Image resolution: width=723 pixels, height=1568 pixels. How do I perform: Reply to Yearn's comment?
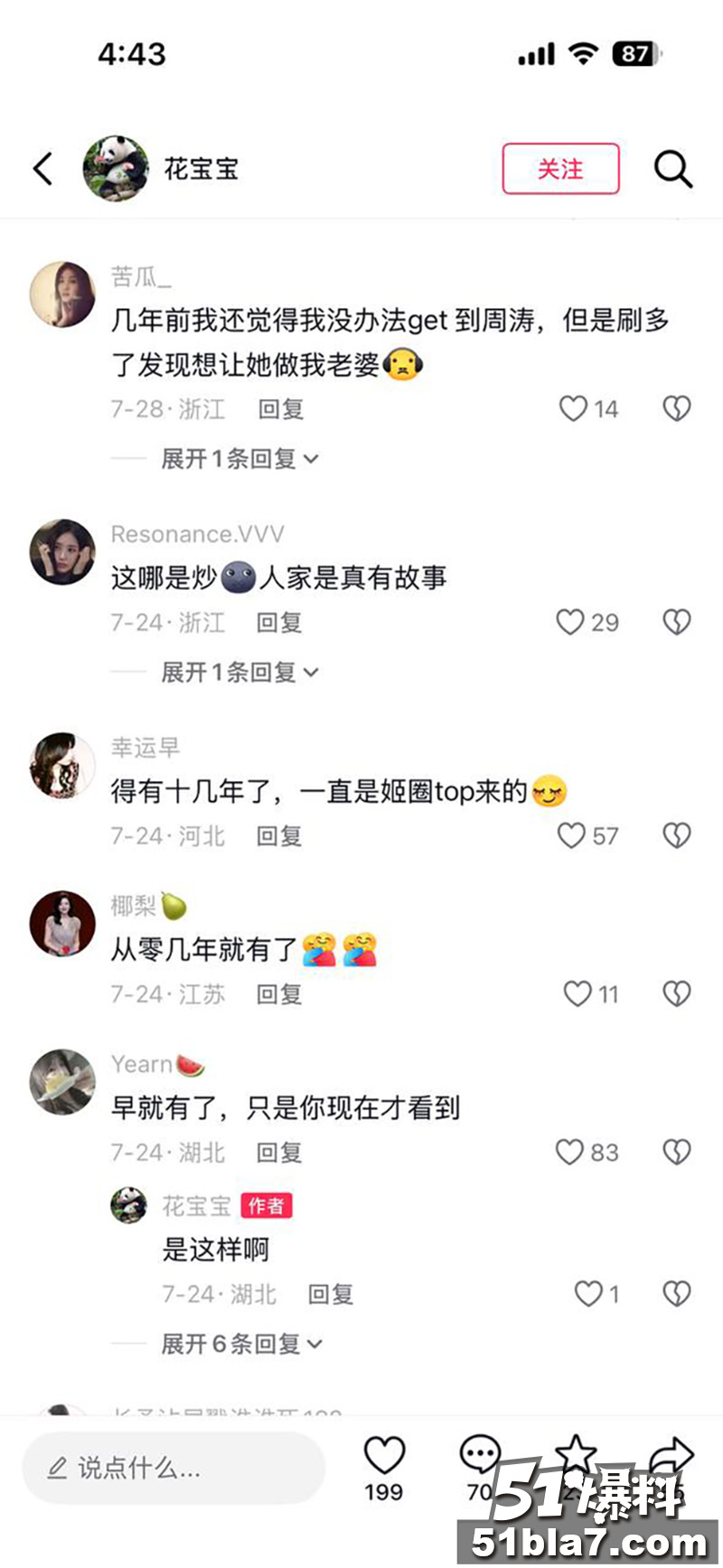[279, 1153]
